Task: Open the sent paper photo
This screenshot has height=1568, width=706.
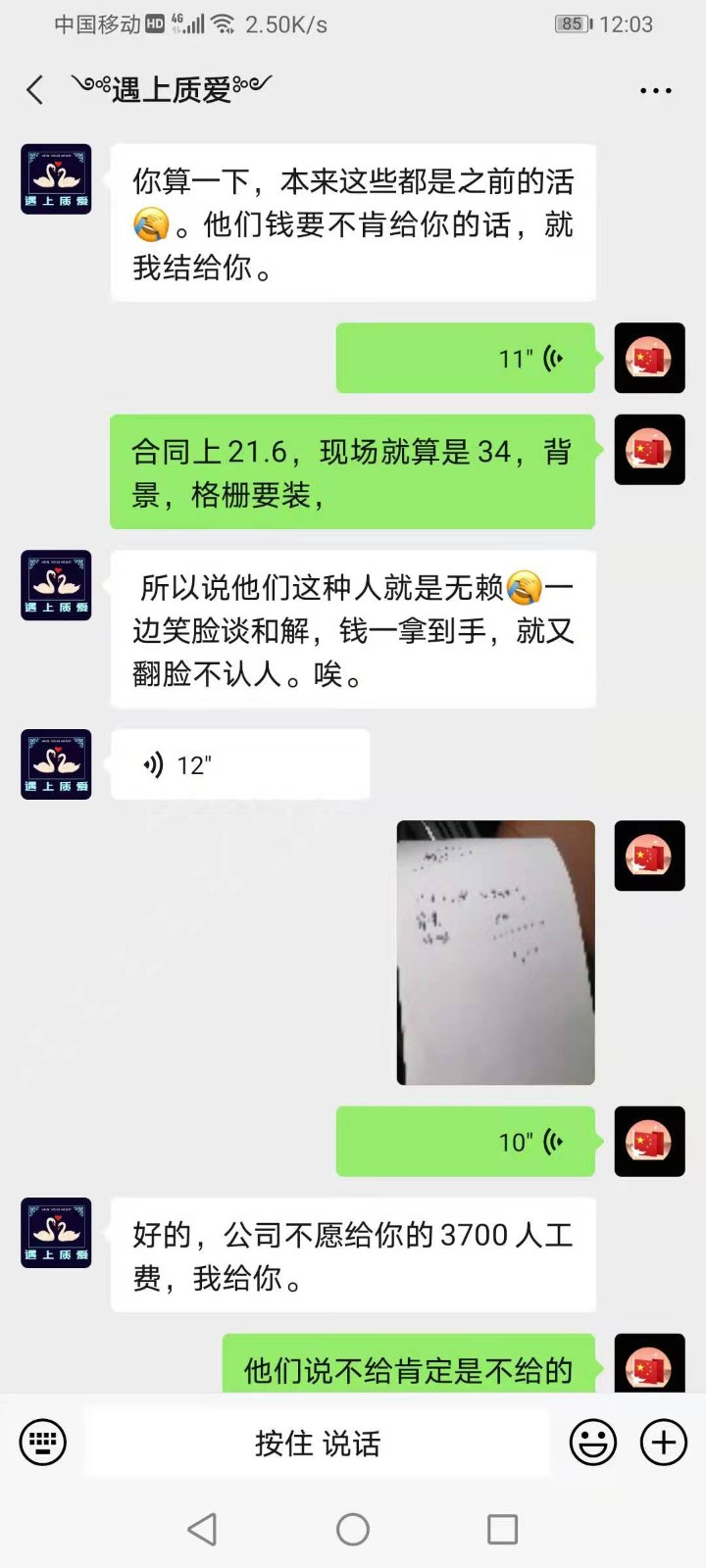Action: coord(495,953)
